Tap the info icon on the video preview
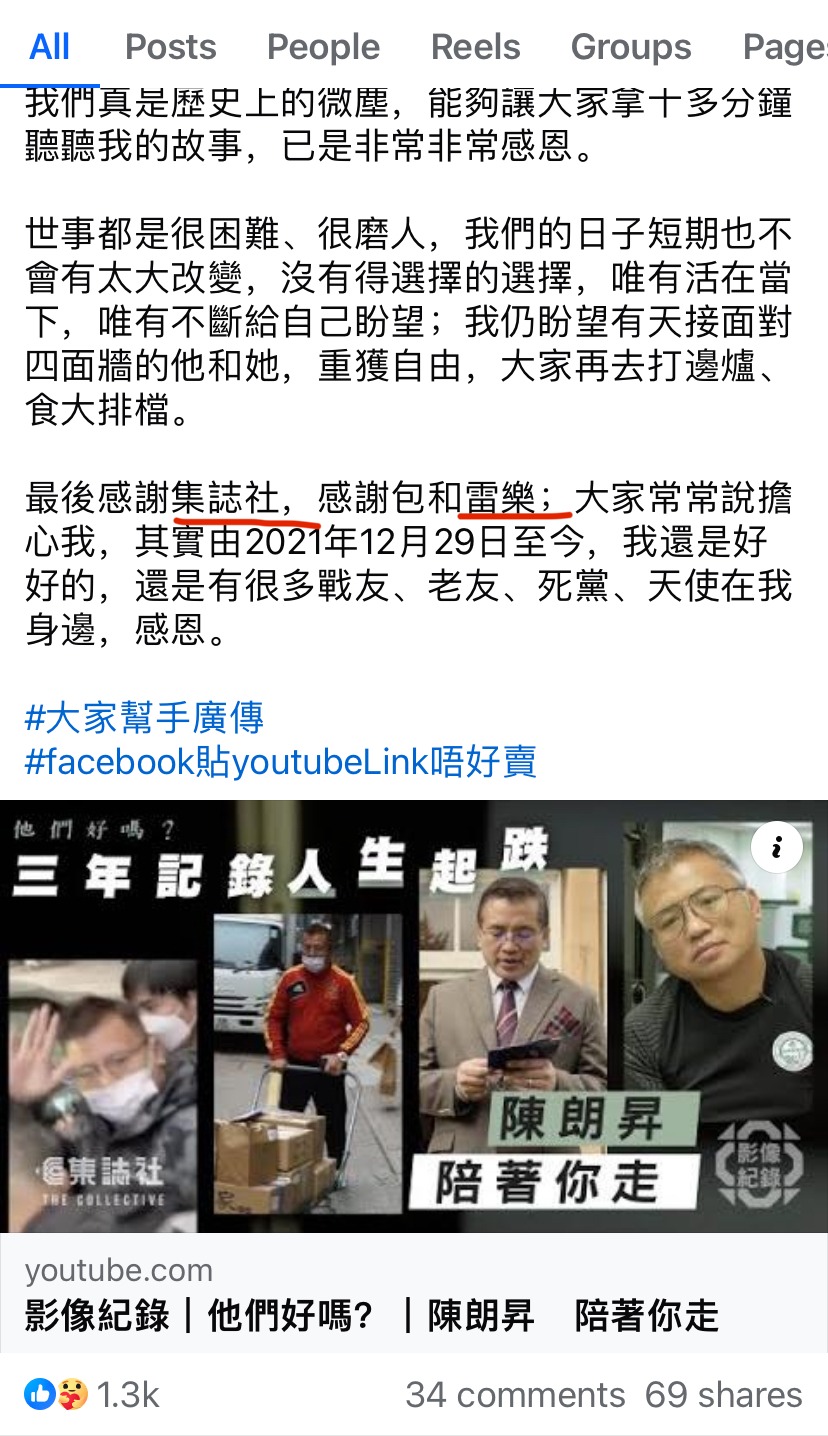This screenshot has width=828, height=1436. 778,849
